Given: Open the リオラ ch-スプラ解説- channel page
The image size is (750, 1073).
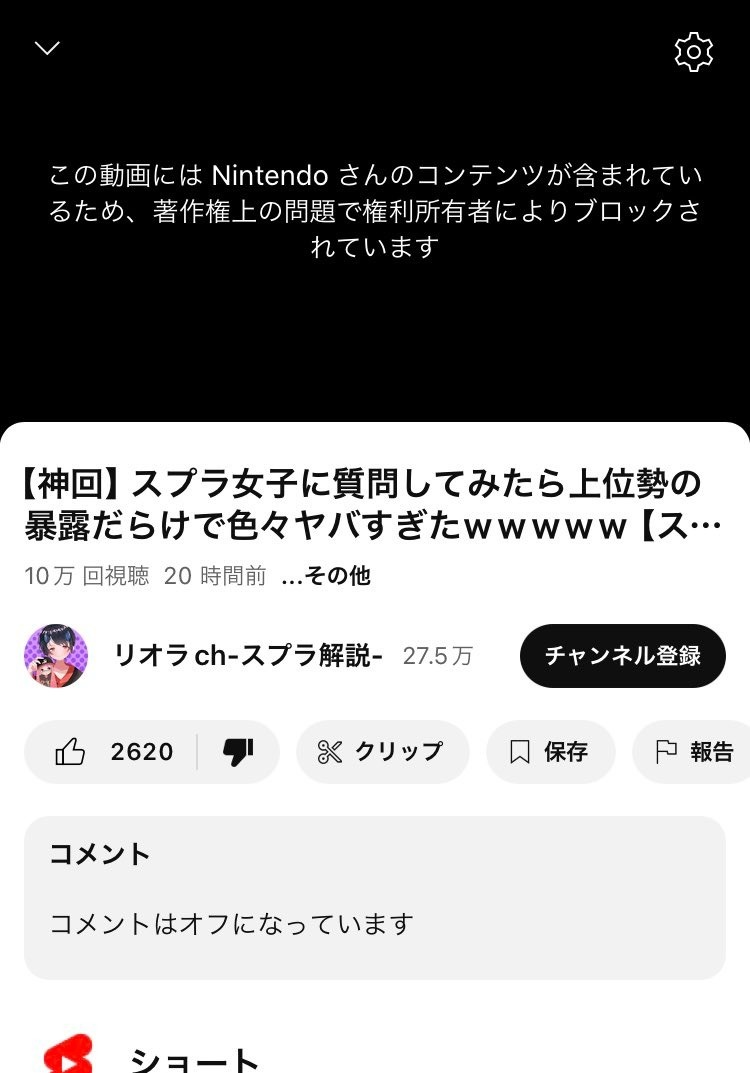Looking at the screenshot, I should coord(248,656).
